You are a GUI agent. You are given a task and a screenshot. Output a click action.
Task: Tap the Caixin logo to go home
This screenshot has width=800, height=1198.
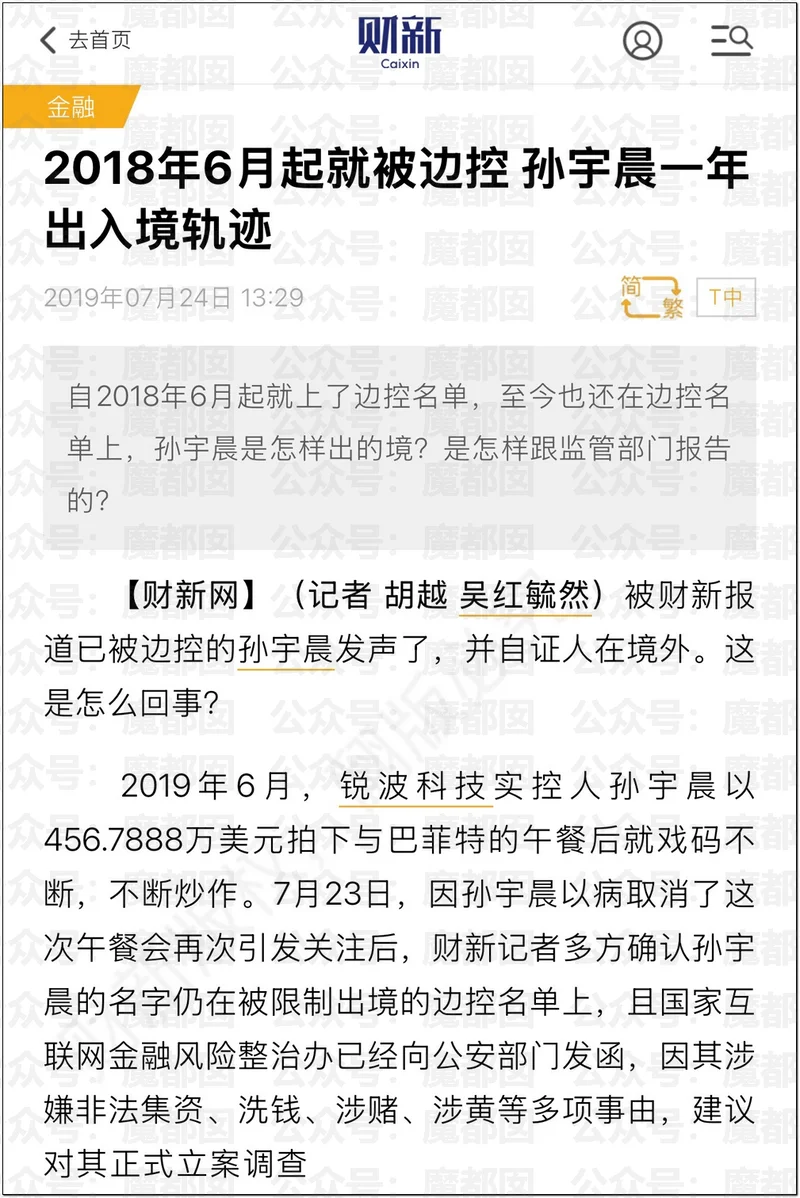(x=400, y=42)
